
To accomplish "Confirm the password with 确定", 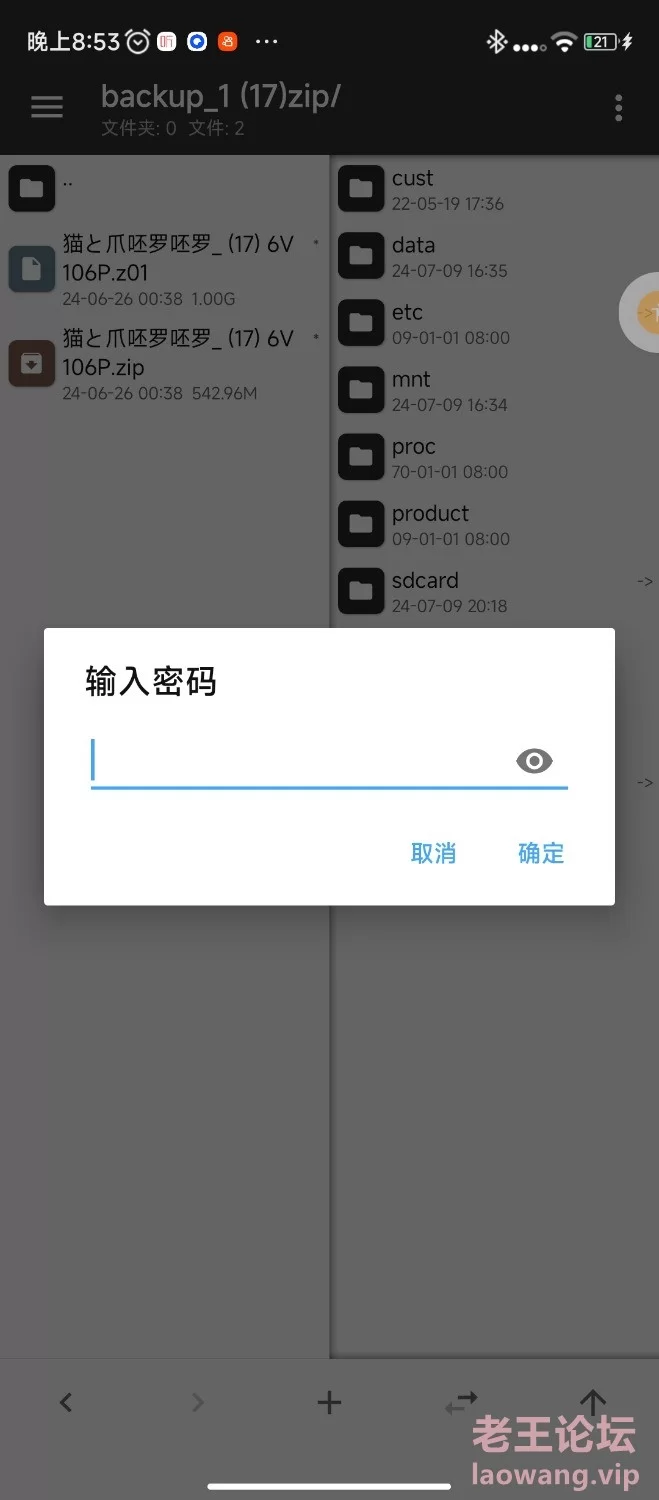I will pos(541,853).
